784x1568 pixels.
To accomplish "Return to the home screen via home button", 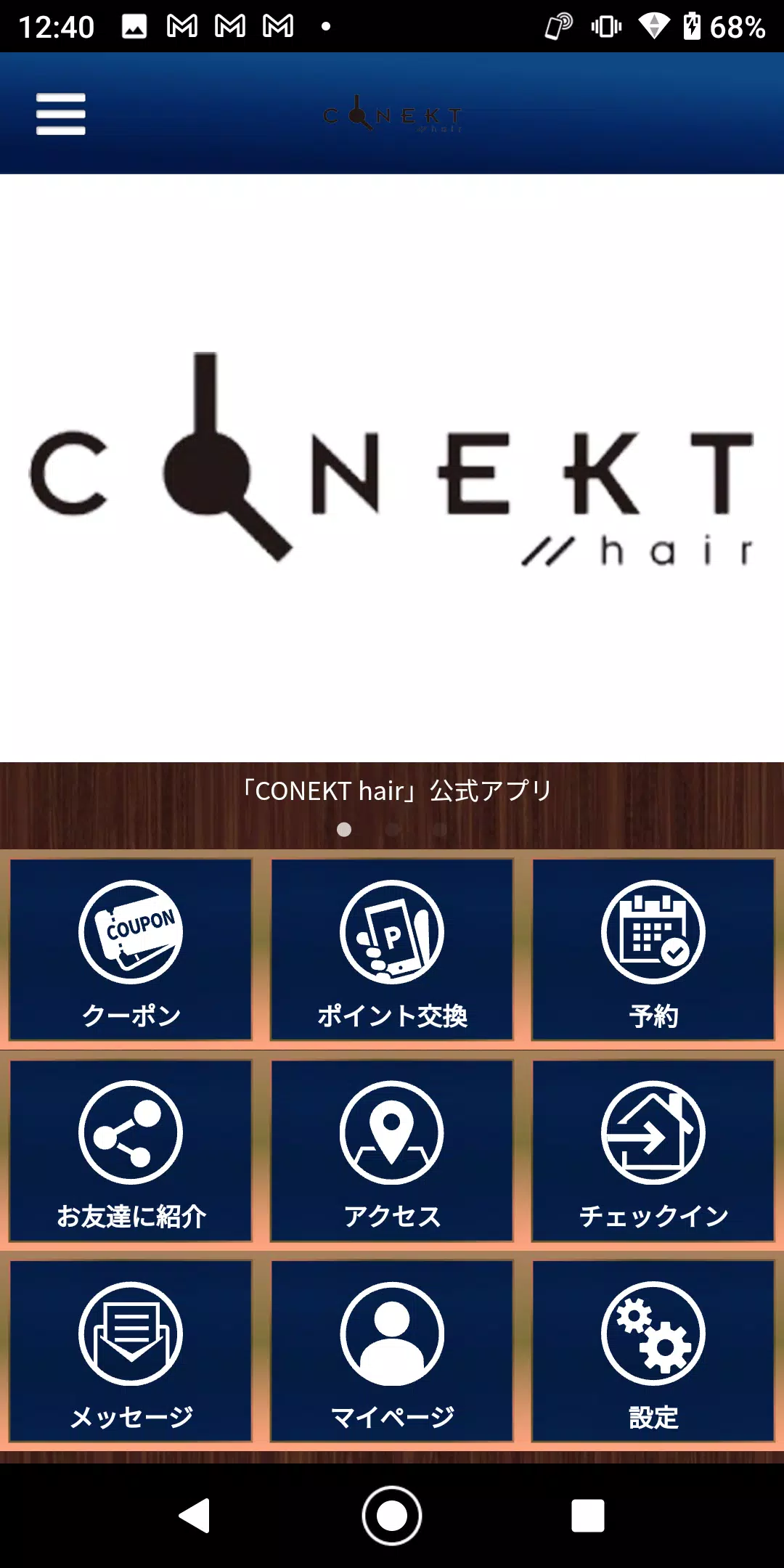I will click(x=392, y=1516).
